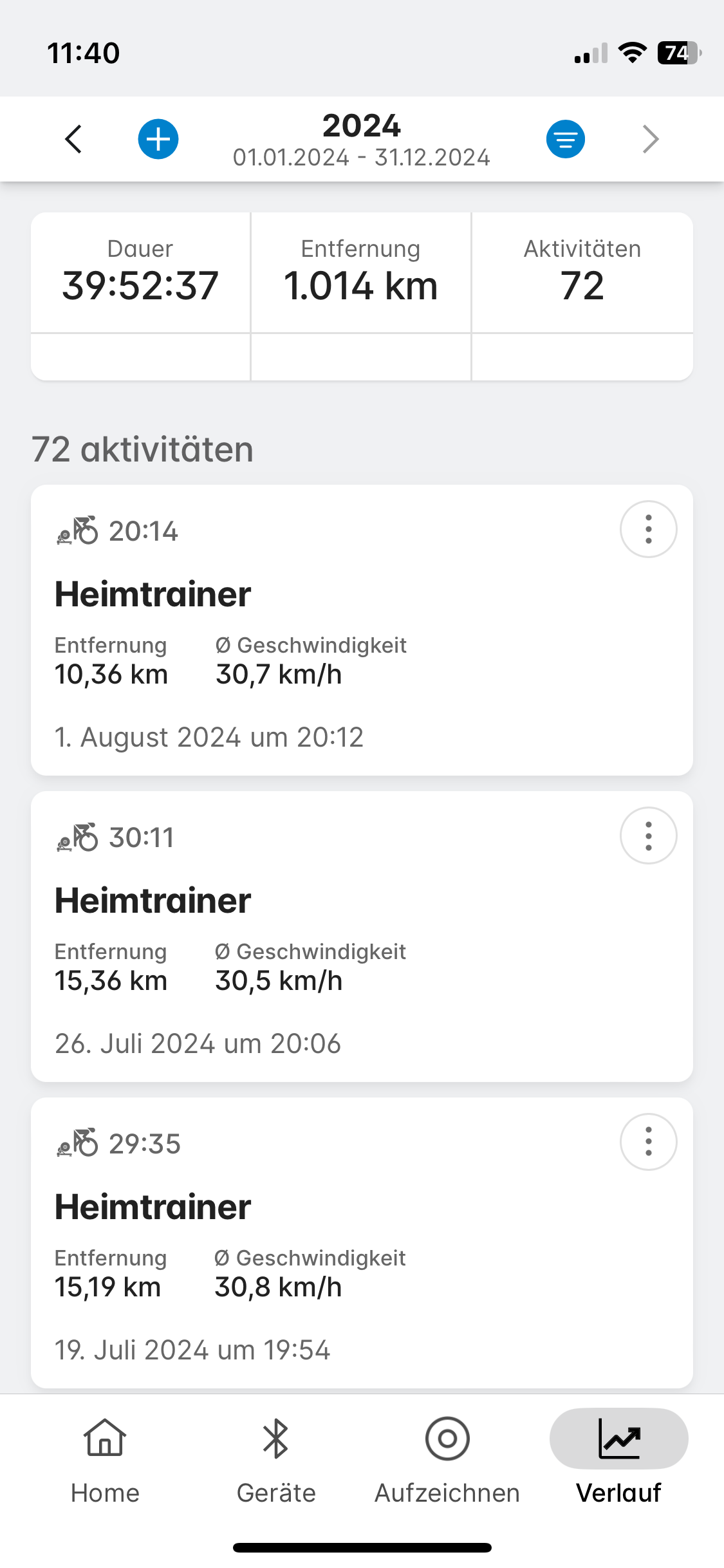Screen dimensions: 724x1568
Task: Show more options for the 26. Juli activity
Action: [648, 835]
